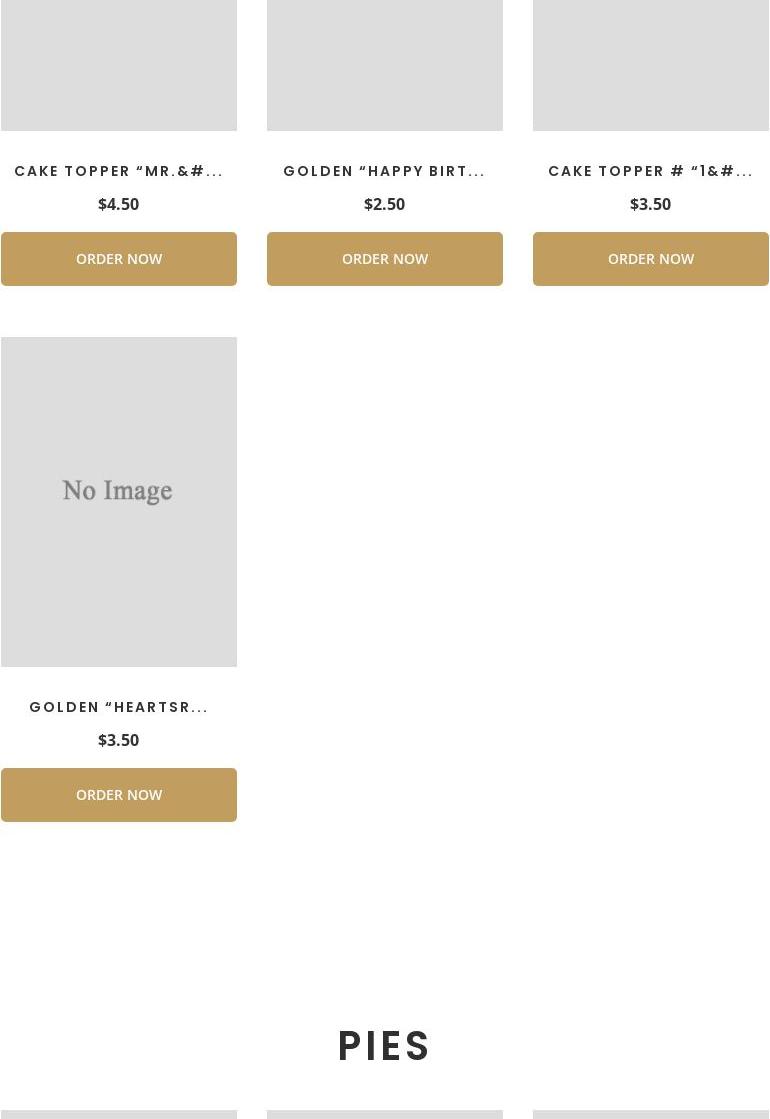Order the Cake Topper Mr.& item
770x1119 pixels.
pyautogui.click(x=118, y=259)
